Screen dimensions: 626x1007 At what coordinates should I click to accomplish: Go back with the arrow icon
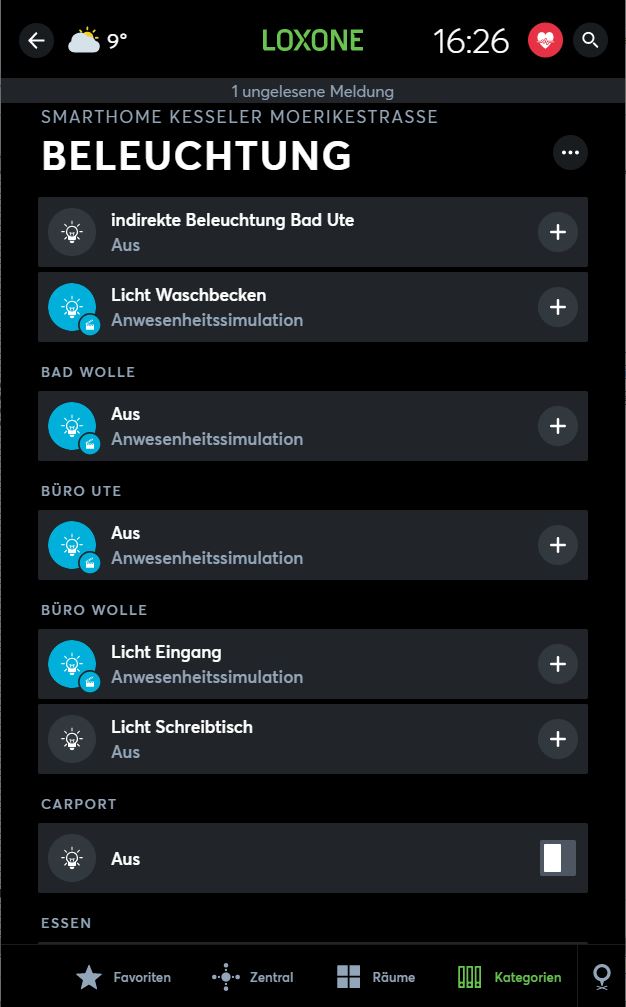[x=37, y=40]
